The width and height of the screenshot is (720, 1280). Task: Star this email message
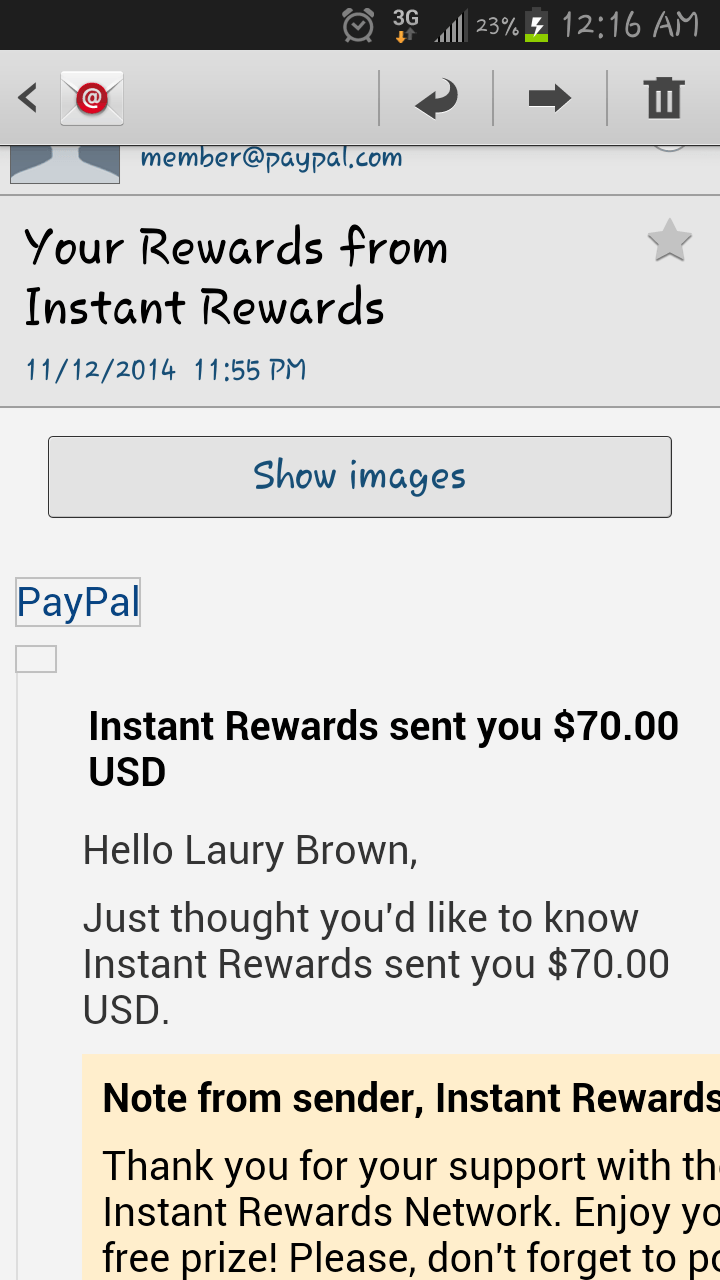(x=669, y=241)
